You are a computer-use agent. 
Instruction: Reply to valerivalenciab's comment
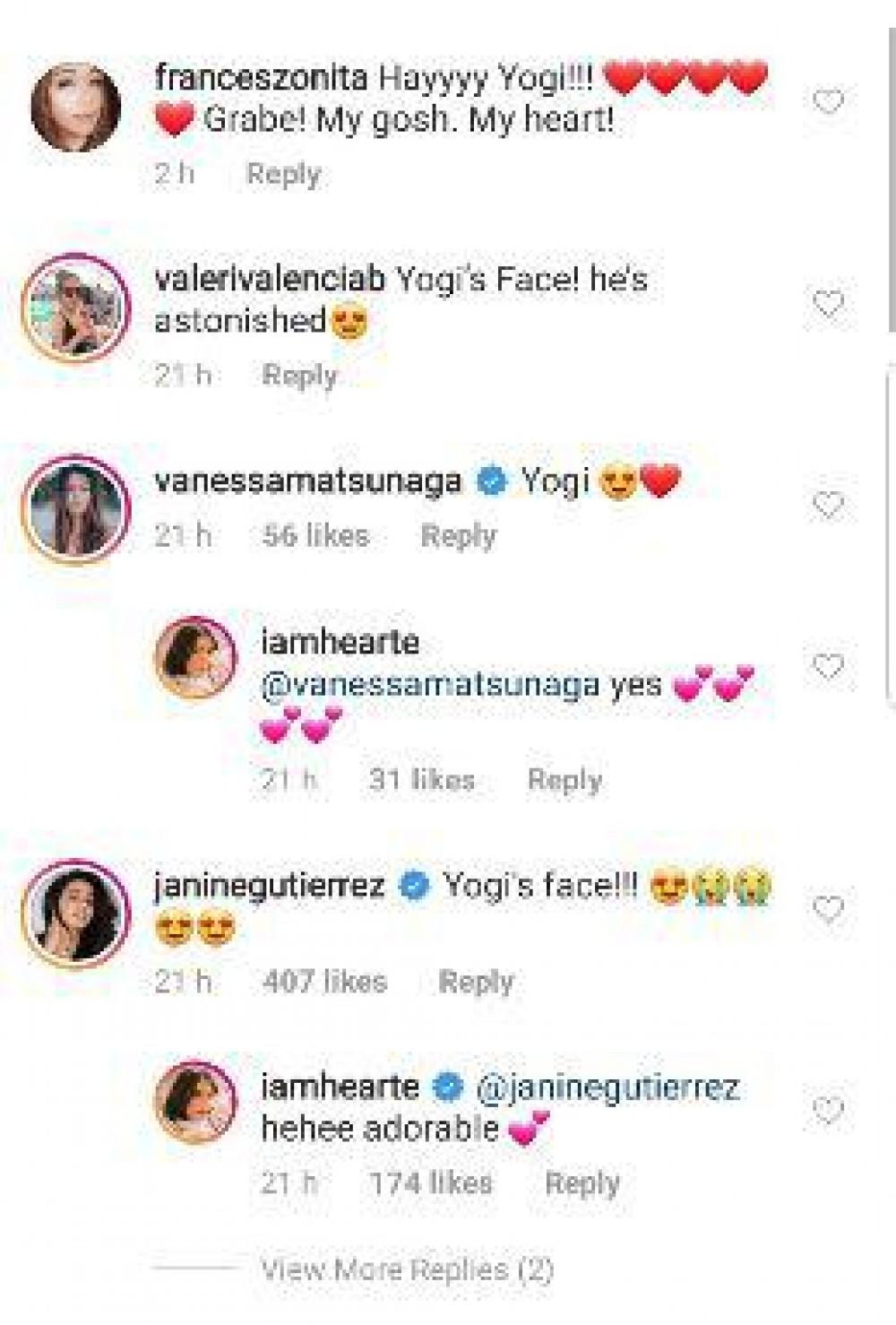point(299,374)
